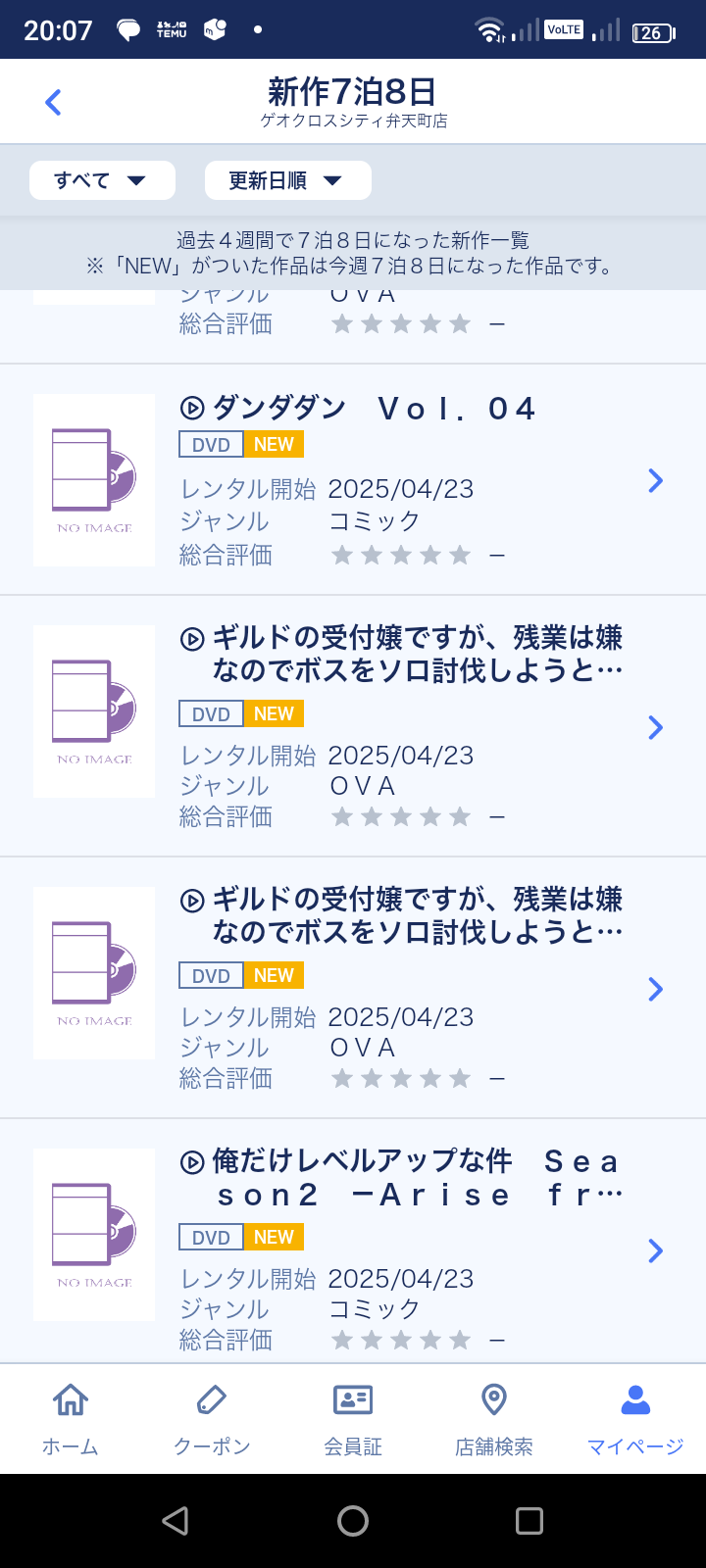Tap the system home button
Image resolution: width=706 pixels, height=1568 pixels.
pyautogui.click(x=353, y=1521)
